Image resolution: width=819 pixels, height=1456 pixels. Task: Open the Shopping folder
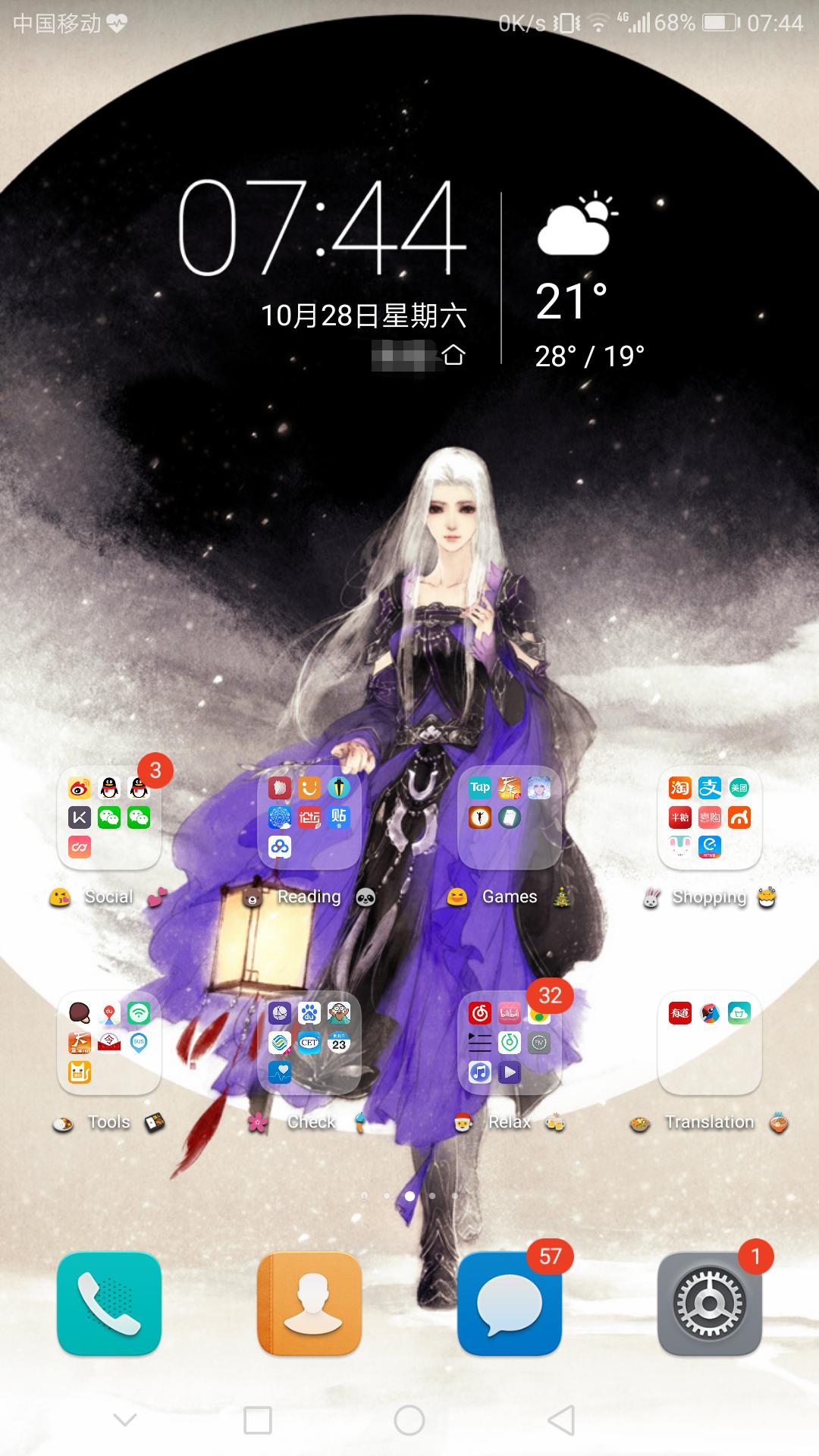(x=710, y=817)
